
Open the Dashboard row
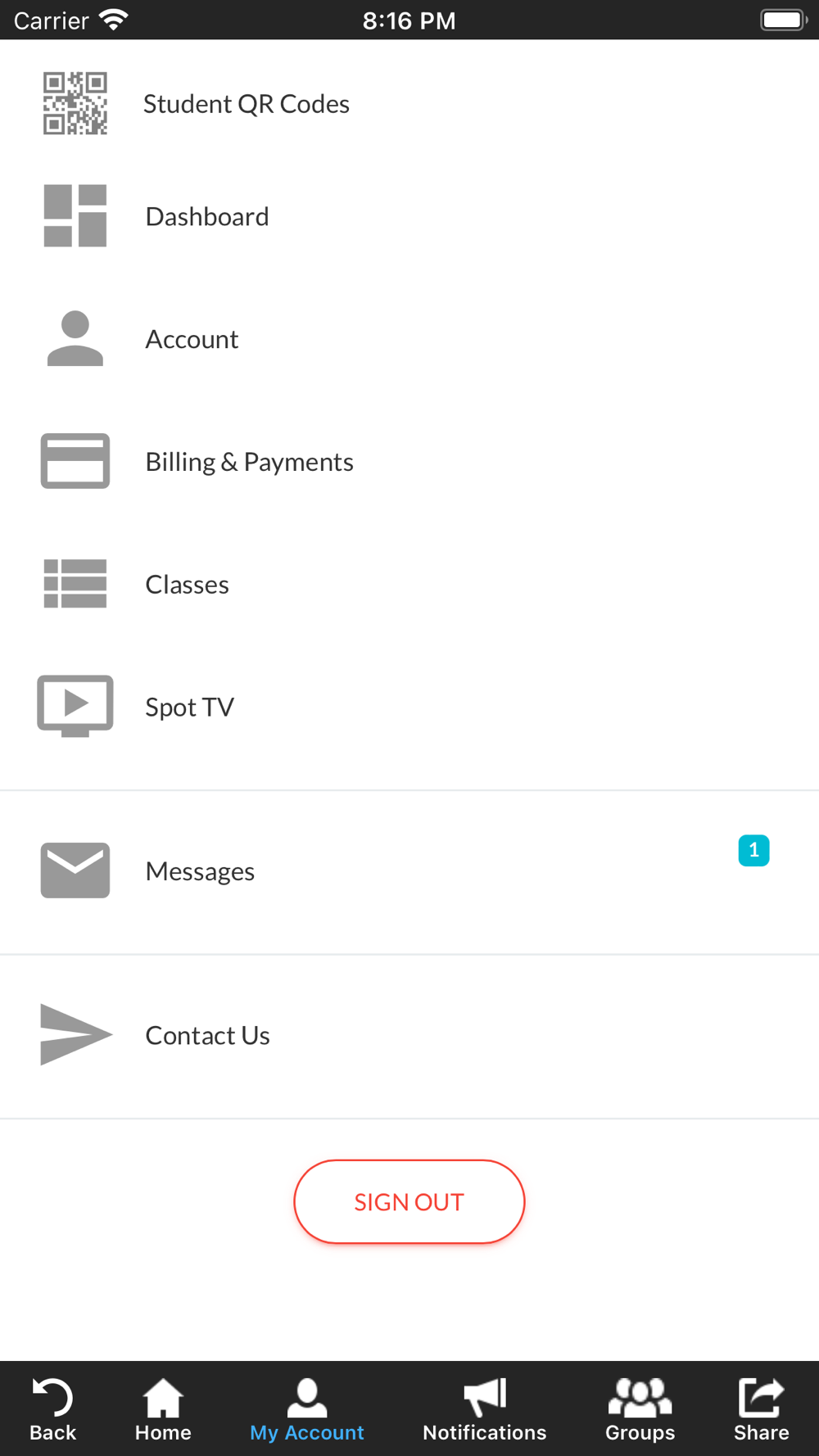pos(409,216)
